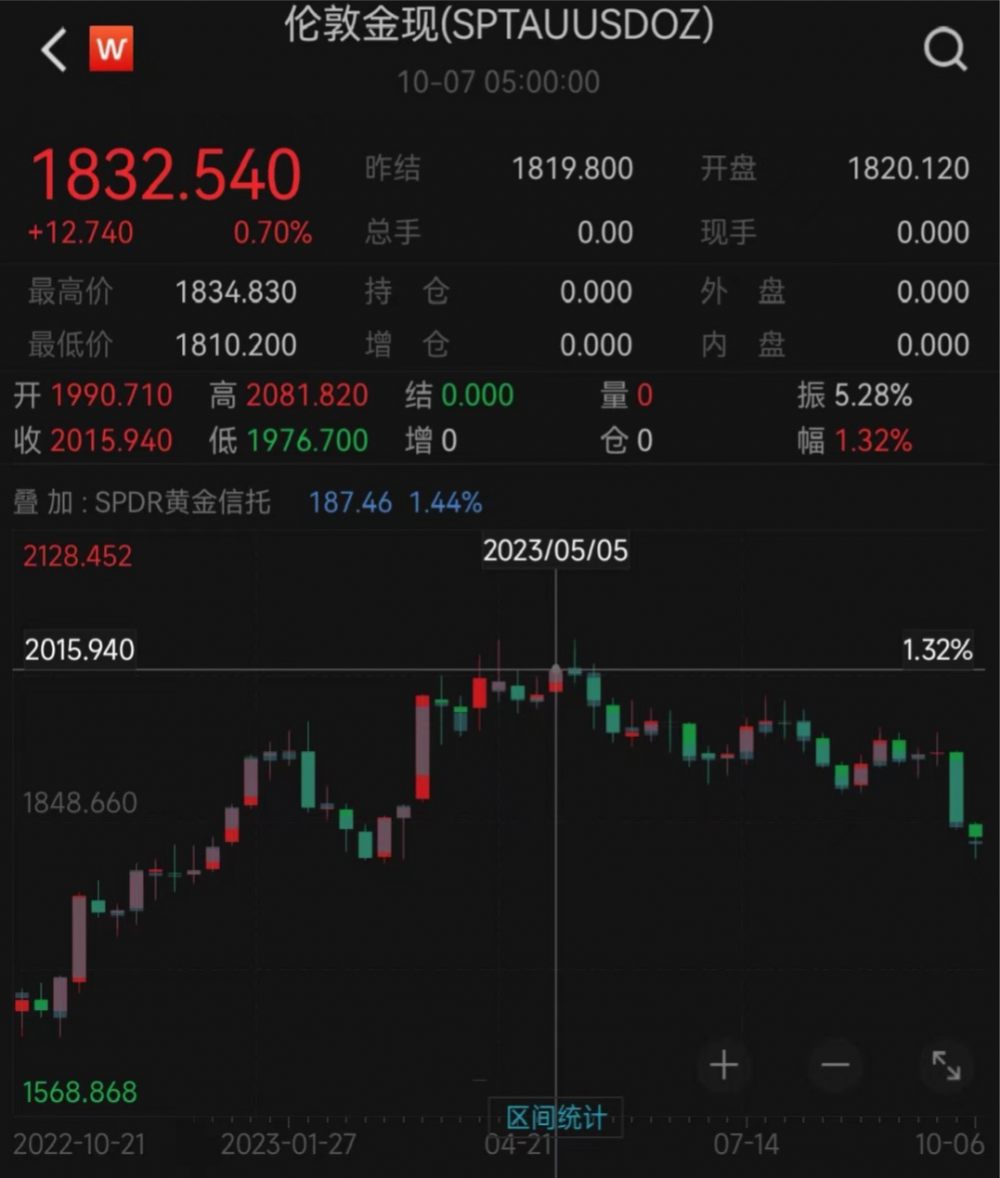The width and height of the screenshot is (1000, 1178).
Task: Zoom in the chart with plus button
Action: click(x=723, y=1065)
